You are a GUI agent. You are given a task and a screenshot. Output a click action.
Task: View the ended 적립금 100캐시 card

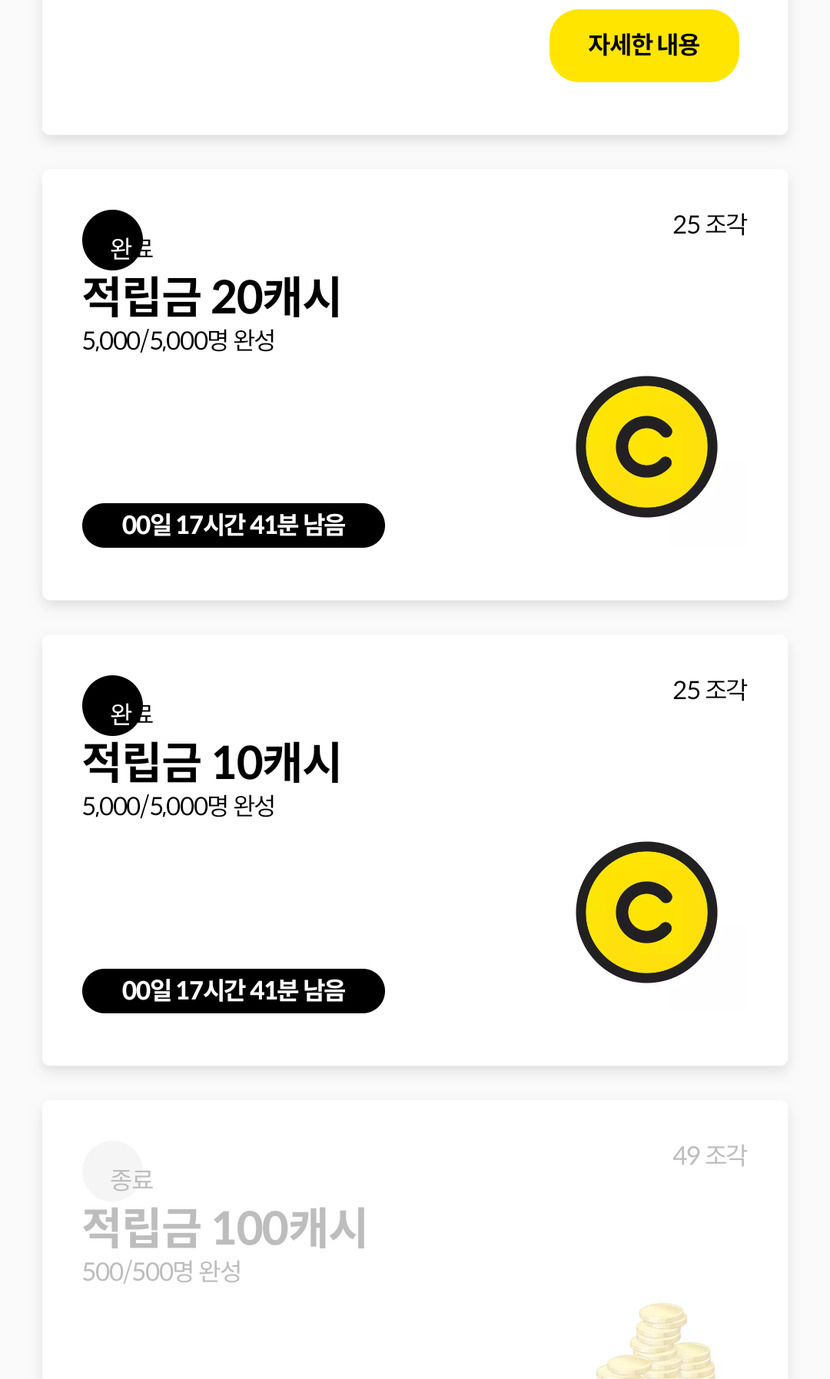[414, 1240]
